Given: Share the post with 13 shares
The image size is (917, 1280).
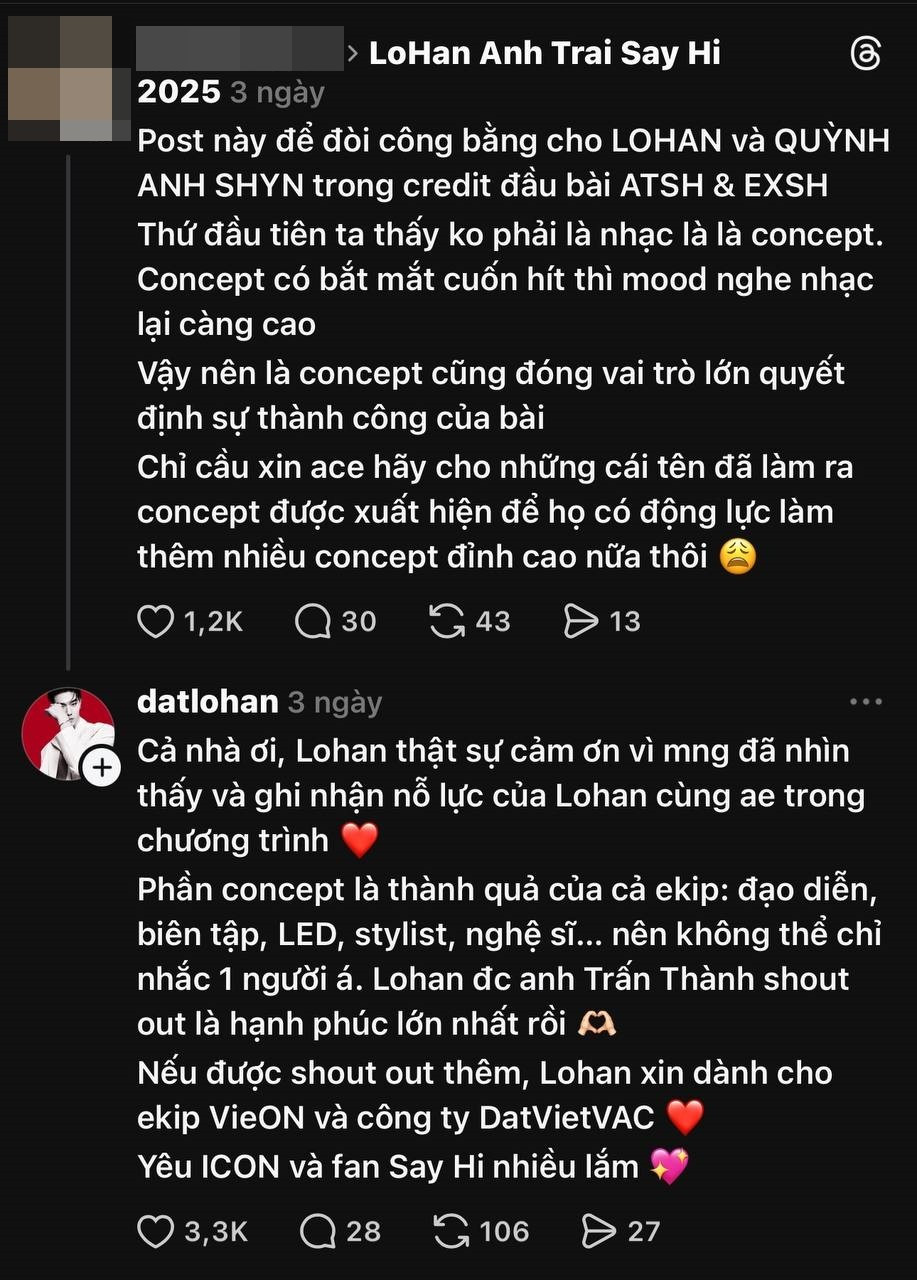Looking at the screenshot, I should tap(581, 621).
